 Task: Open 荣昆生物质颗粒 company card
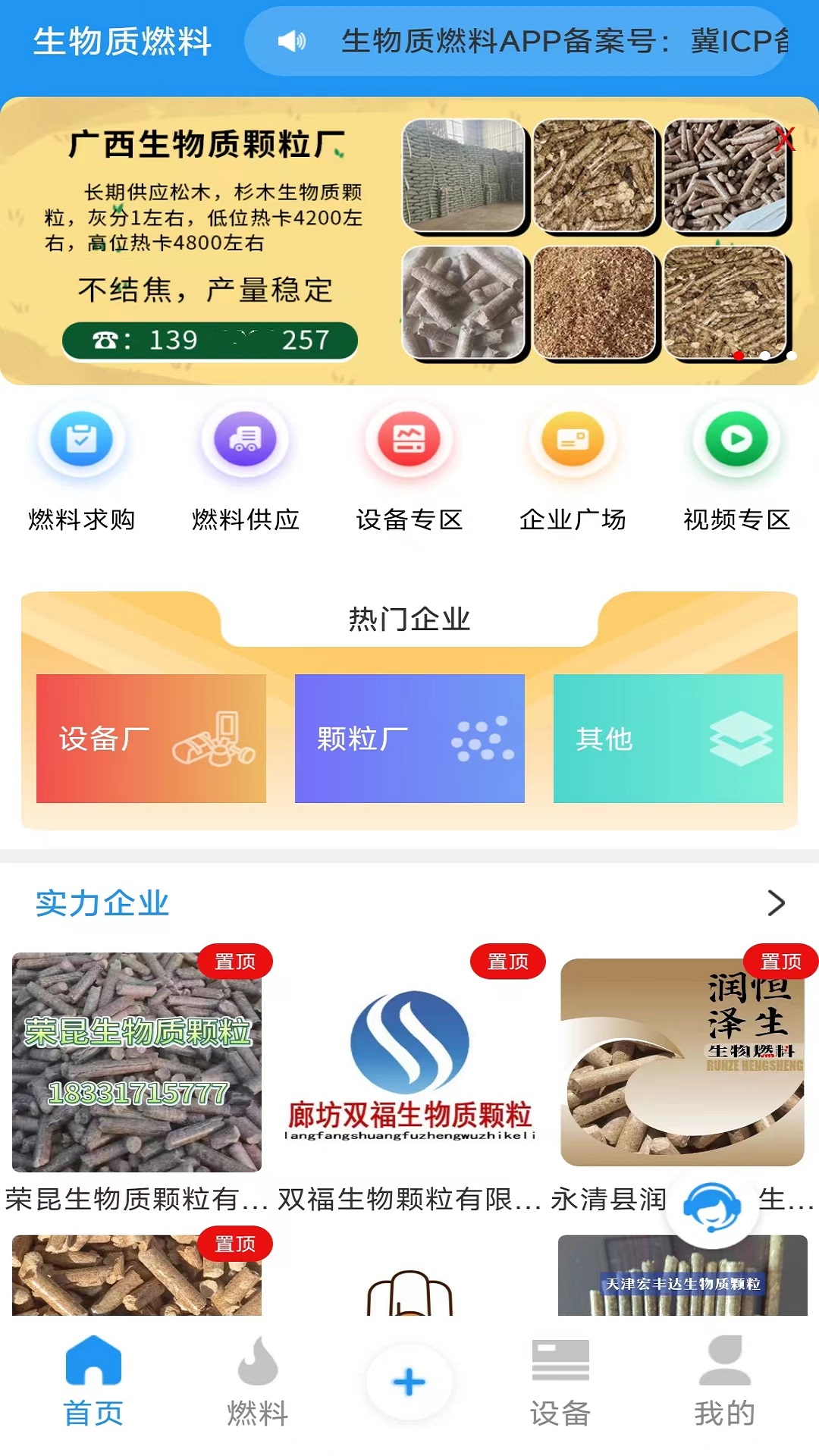136,1062
